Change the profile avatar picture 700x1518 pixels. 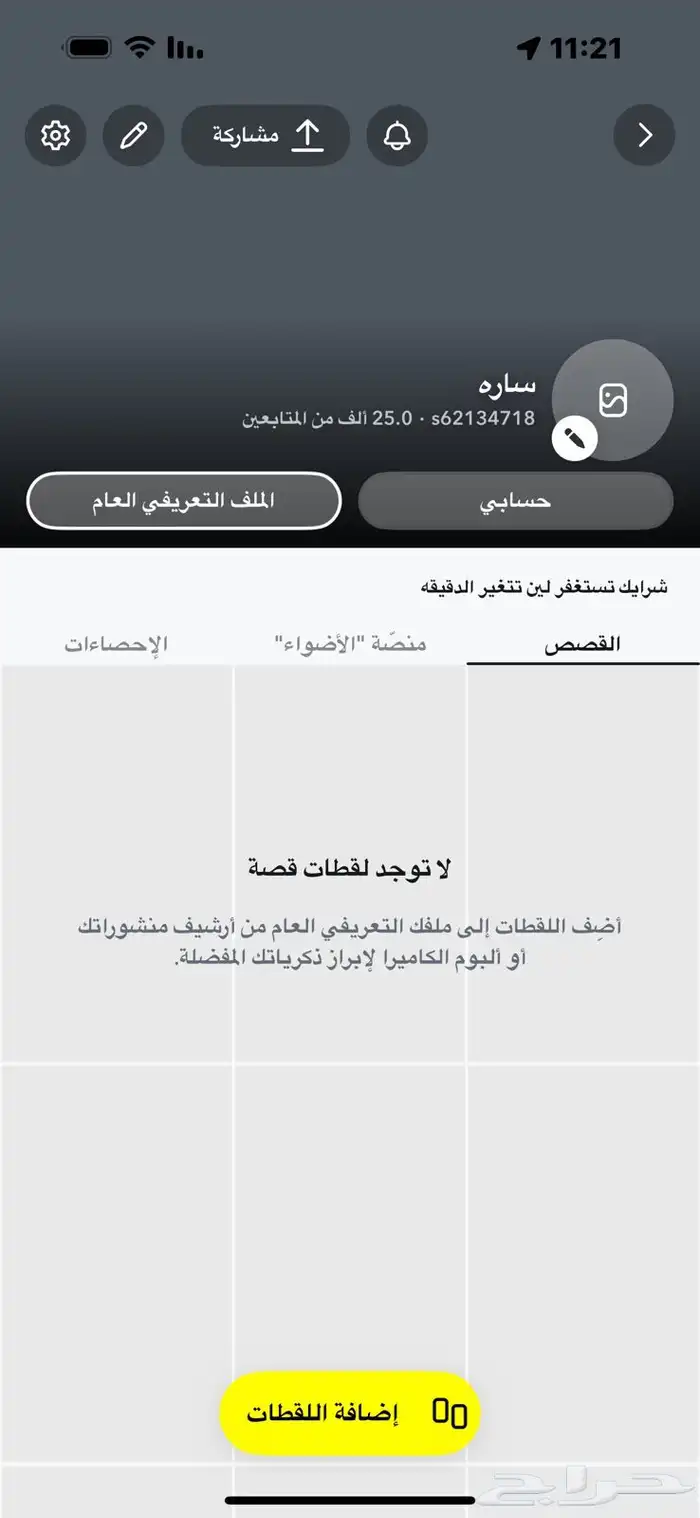[x=612, y=401]
